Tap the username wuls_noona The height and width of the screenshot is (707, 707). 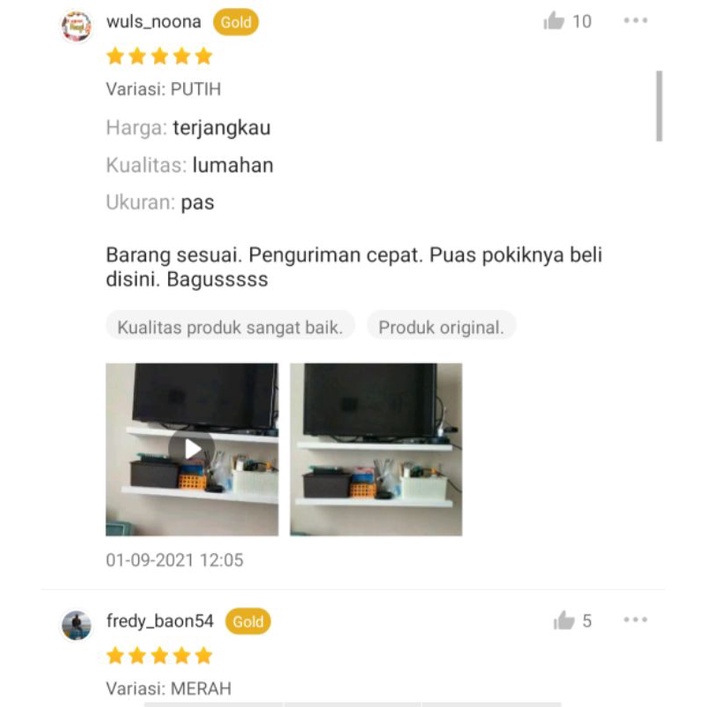pyautogui.click(x=153, y=22)
